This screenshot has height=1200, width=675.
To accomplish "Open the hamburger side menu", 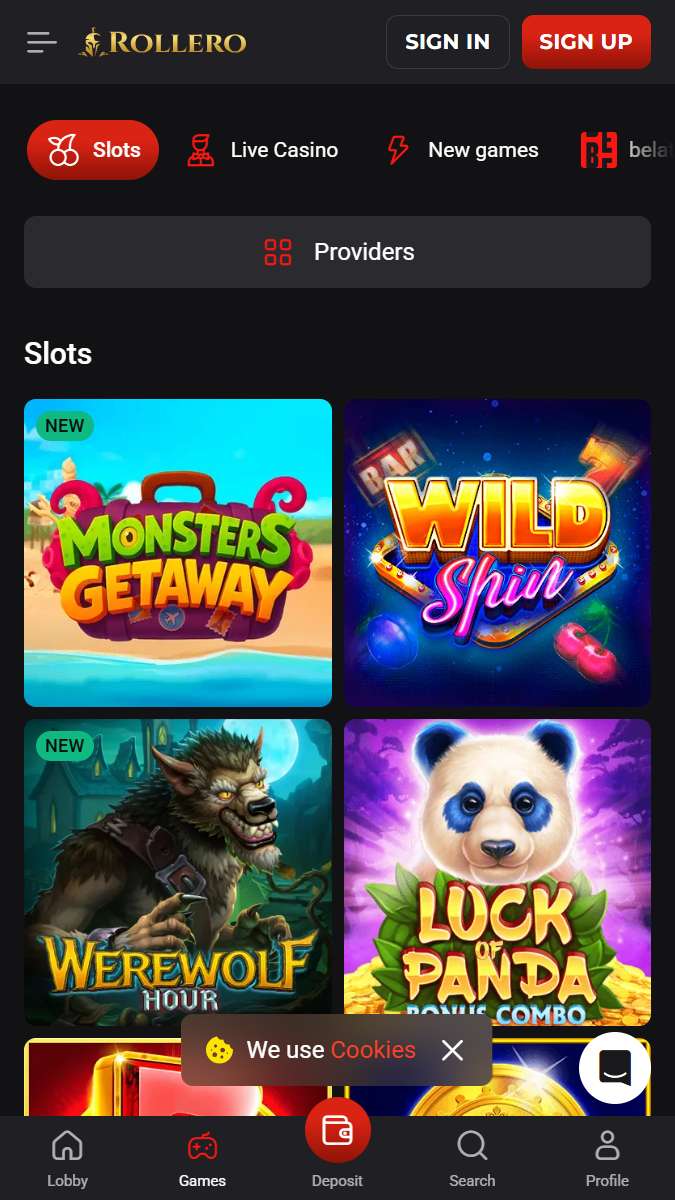I will point(42,42).
